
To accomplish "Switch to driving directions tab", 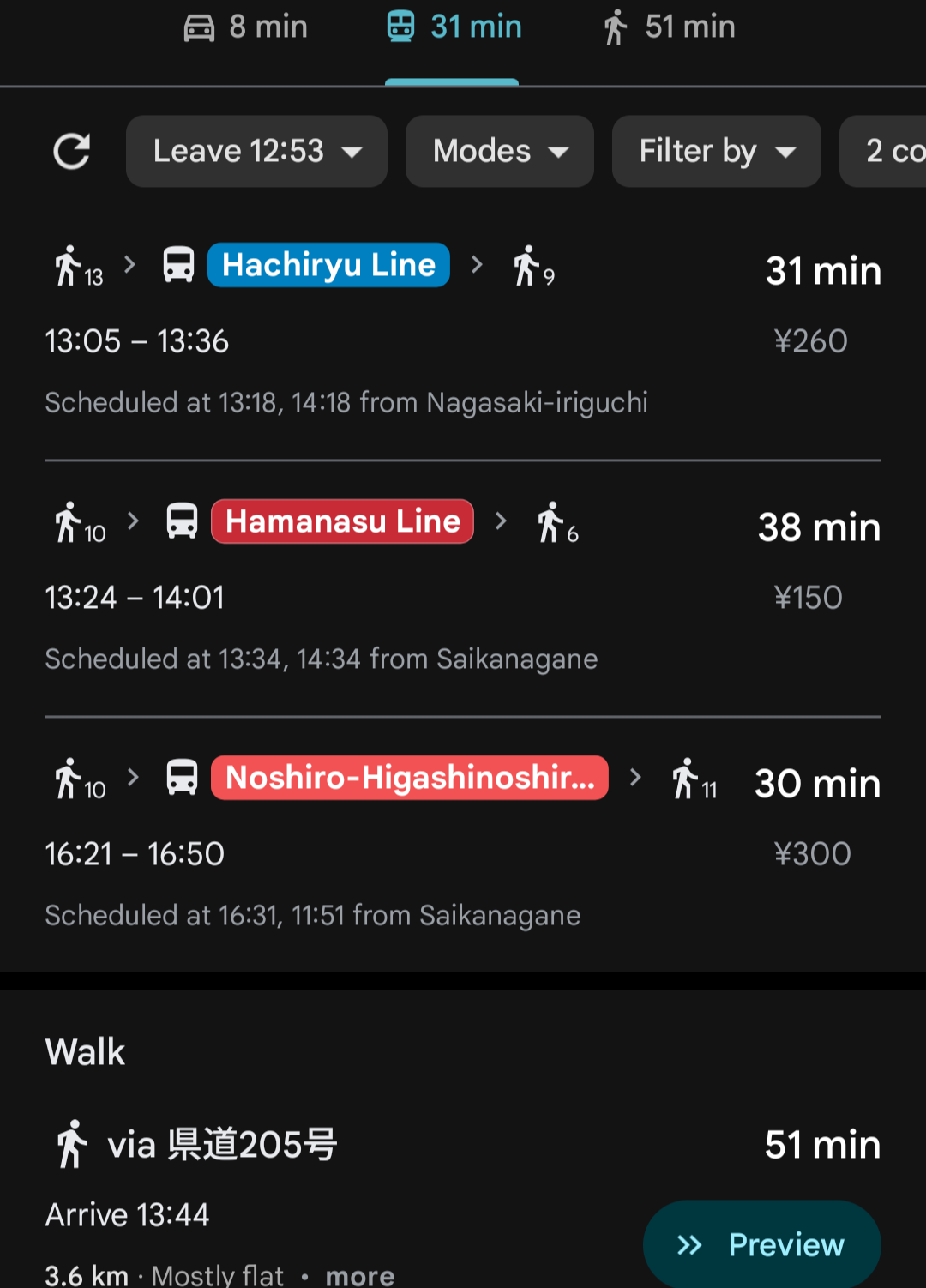I will click(x=246, y=27).
